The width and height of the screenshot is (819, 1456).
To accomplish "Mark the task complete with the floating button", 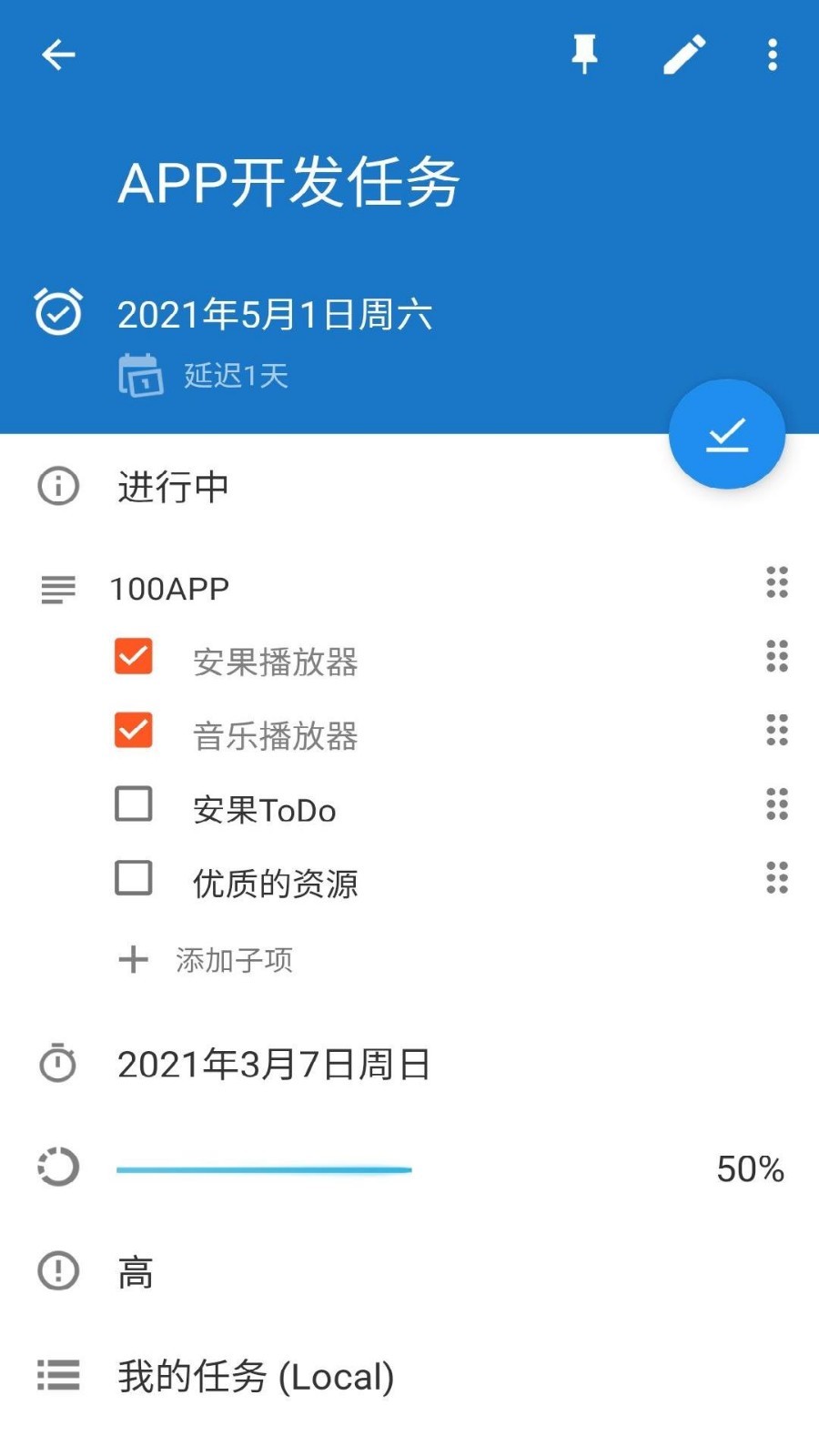I will click(727, 434).
